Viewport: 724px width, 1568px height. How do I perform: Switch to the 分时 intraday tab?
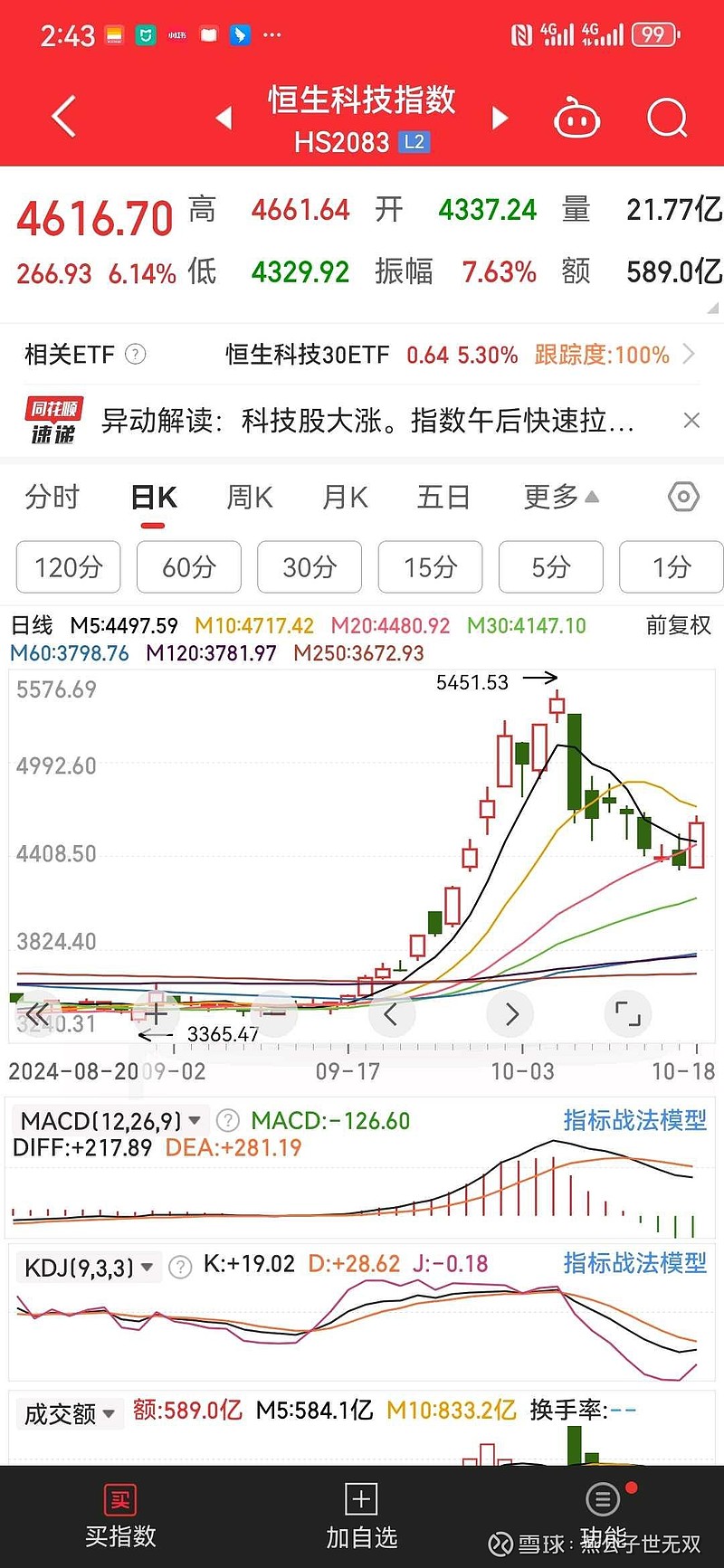pos(52,497)
